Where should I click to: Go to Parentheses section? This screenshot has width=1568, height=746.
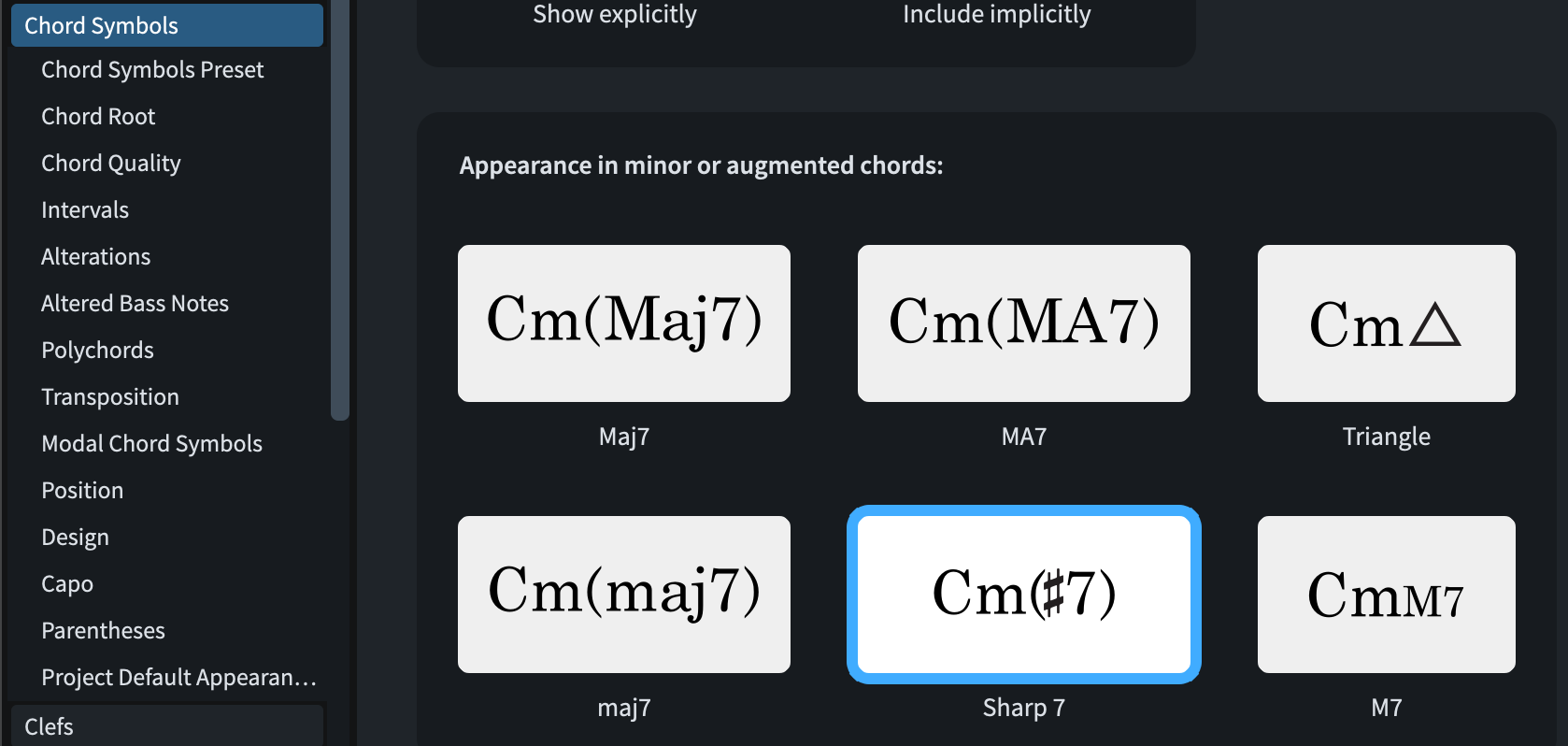point(103,631)
